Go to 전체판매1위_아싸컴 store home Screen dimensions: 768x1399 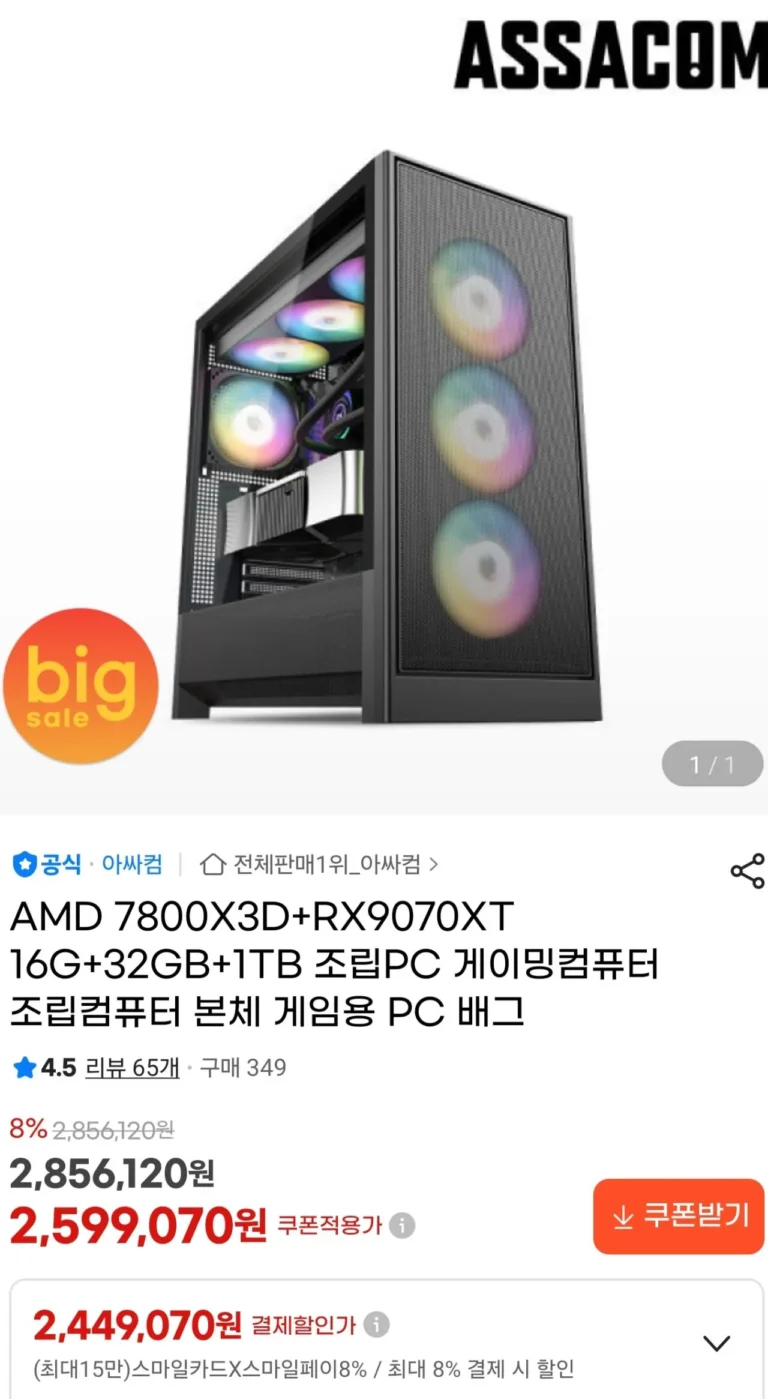tap(320, 864)
